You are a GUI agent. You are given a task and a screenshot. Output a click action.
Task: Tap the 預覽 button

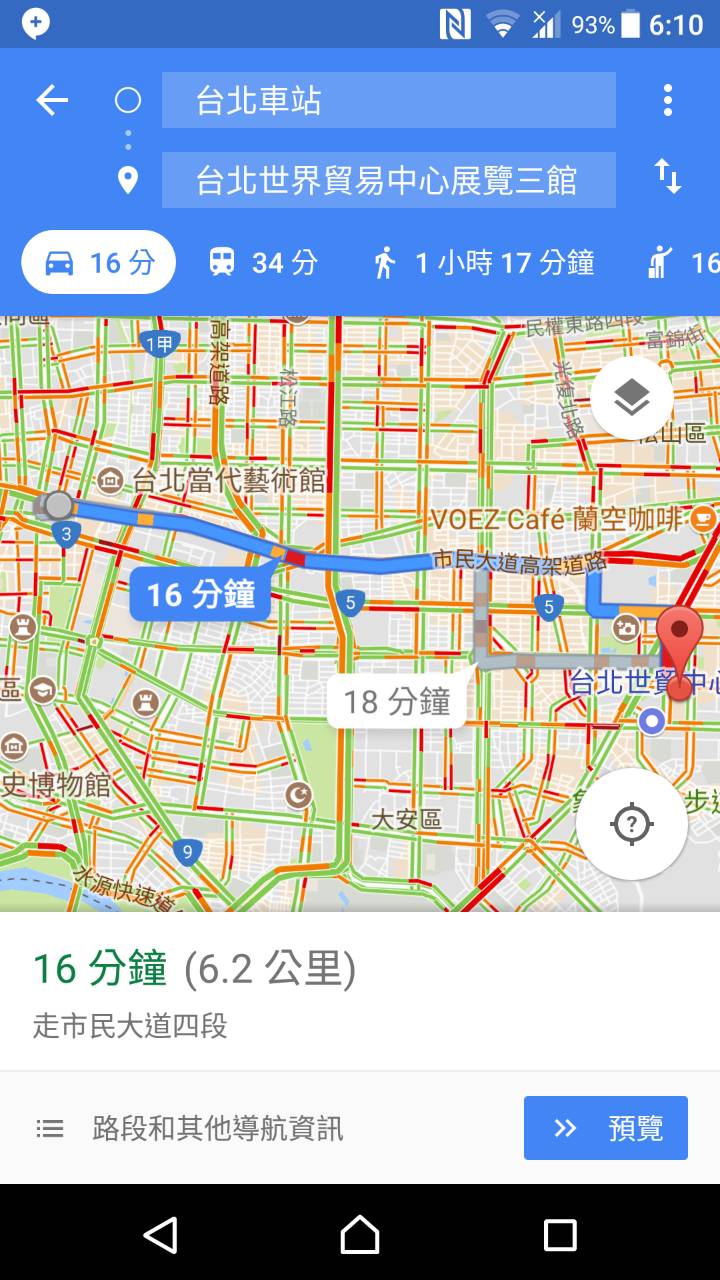pos(605,1128)
